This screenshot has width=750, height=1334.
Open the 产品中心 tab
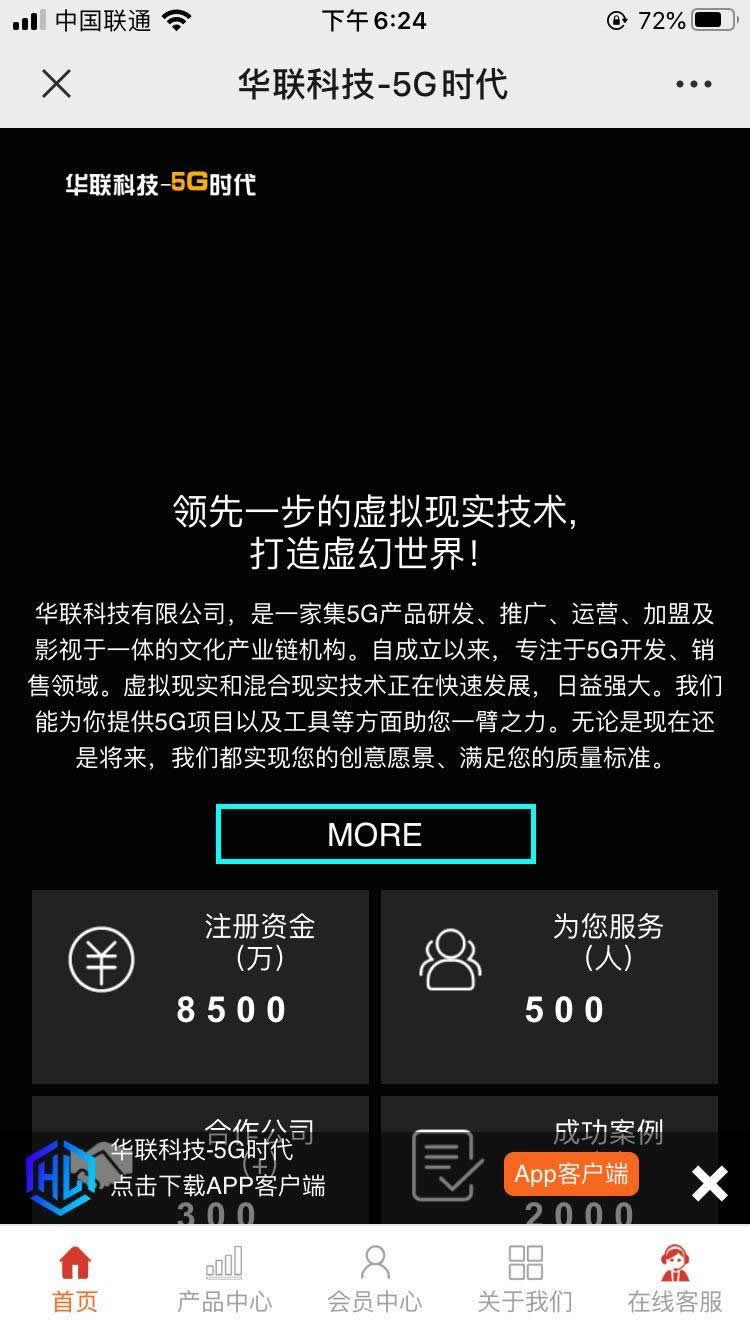[x=225, y=1280]
